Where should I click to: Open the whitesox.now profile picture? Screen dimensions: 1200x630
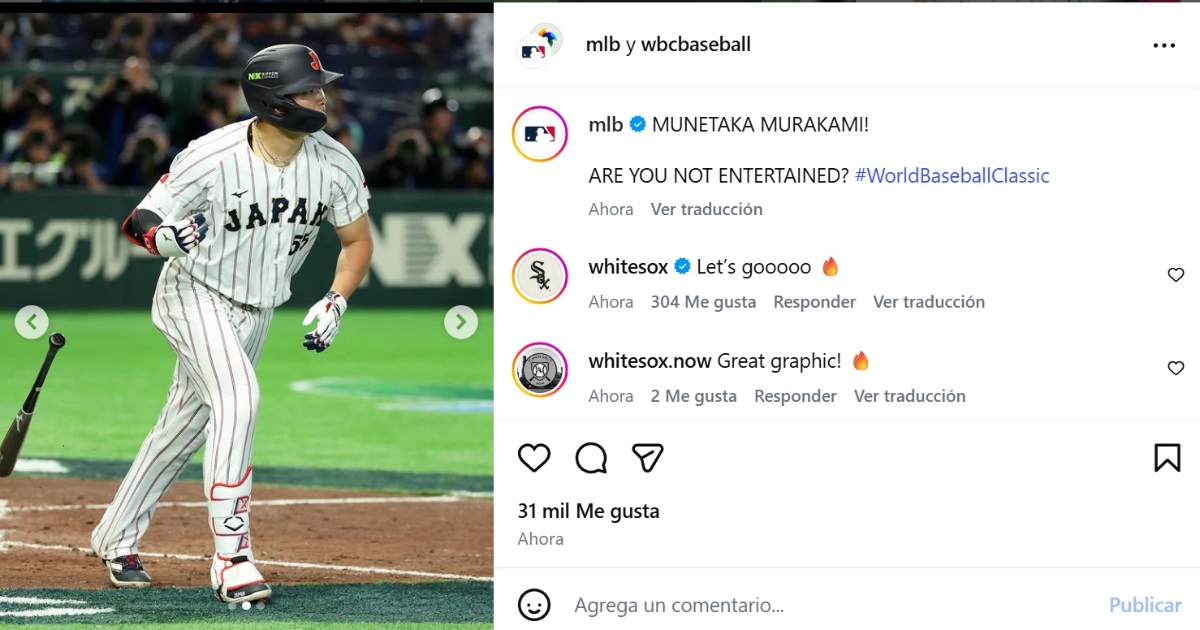point(540,370)
